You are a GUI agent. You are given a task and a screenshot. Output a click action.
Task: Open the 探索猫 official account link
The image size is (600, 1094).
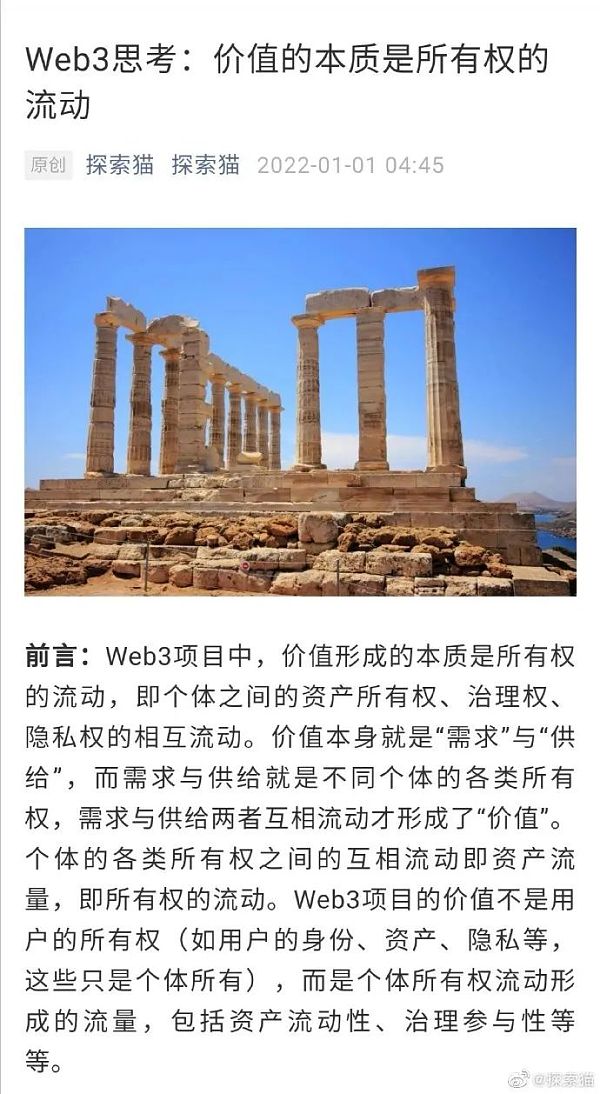(206, 165)
